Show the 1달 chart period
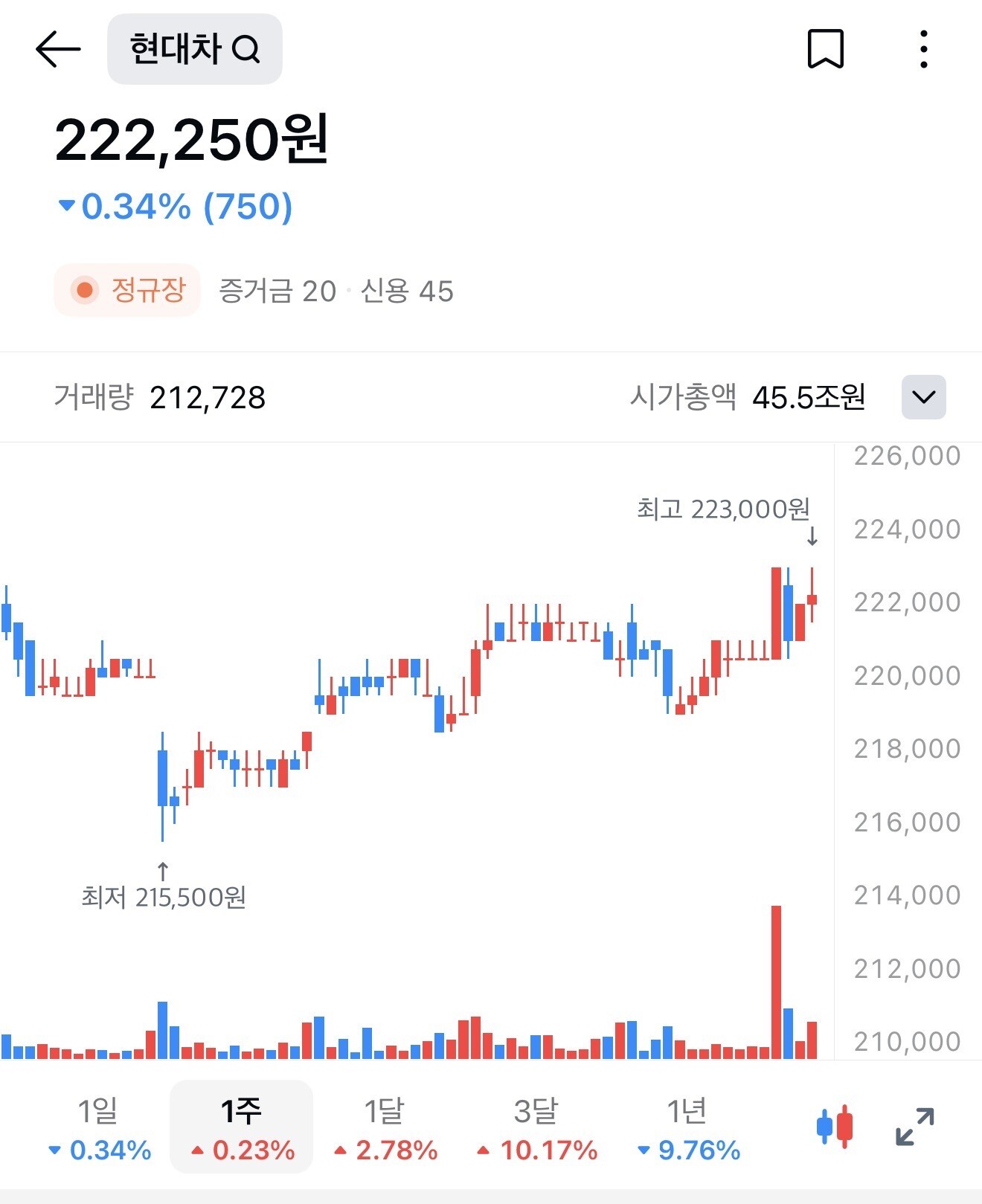Image resolution: width=982 pixels, height=1204 pixels. tap(385, 1127)
